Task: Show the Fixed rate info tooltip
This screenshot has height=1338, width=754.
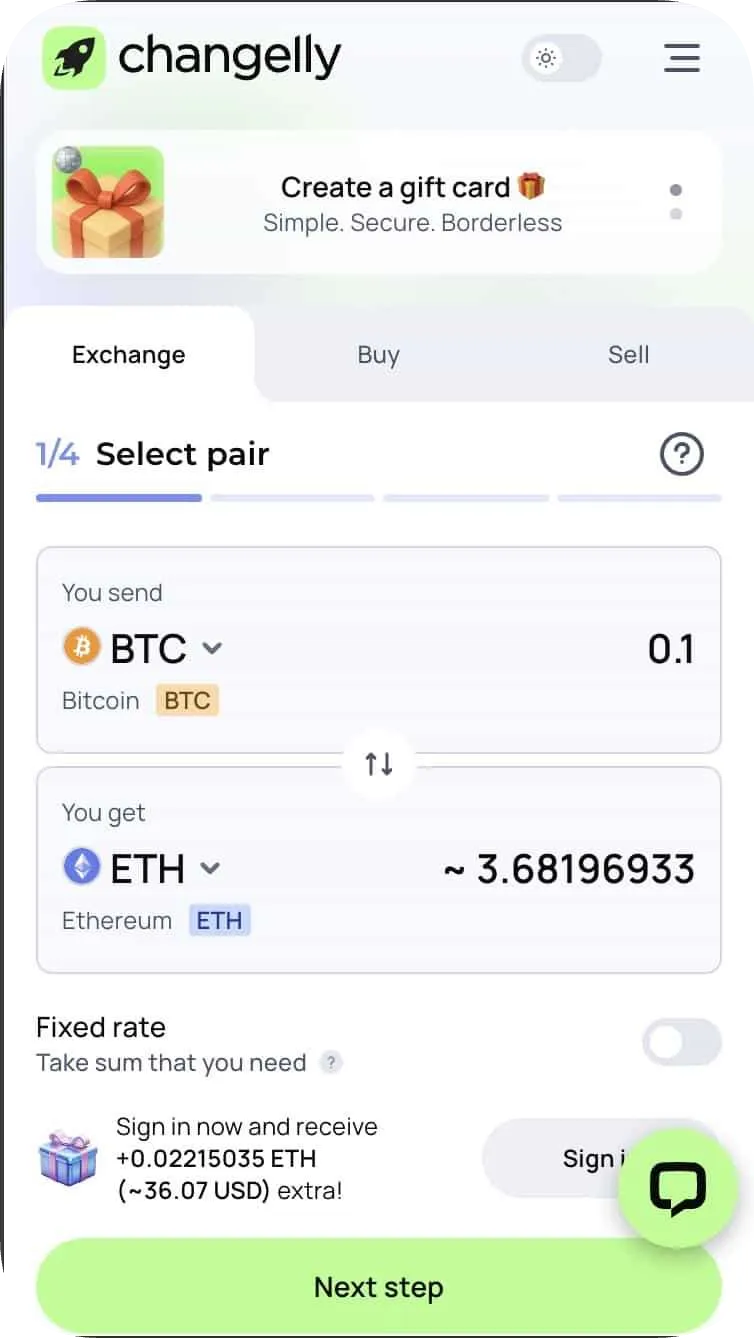Action: tap(330, 1063)
